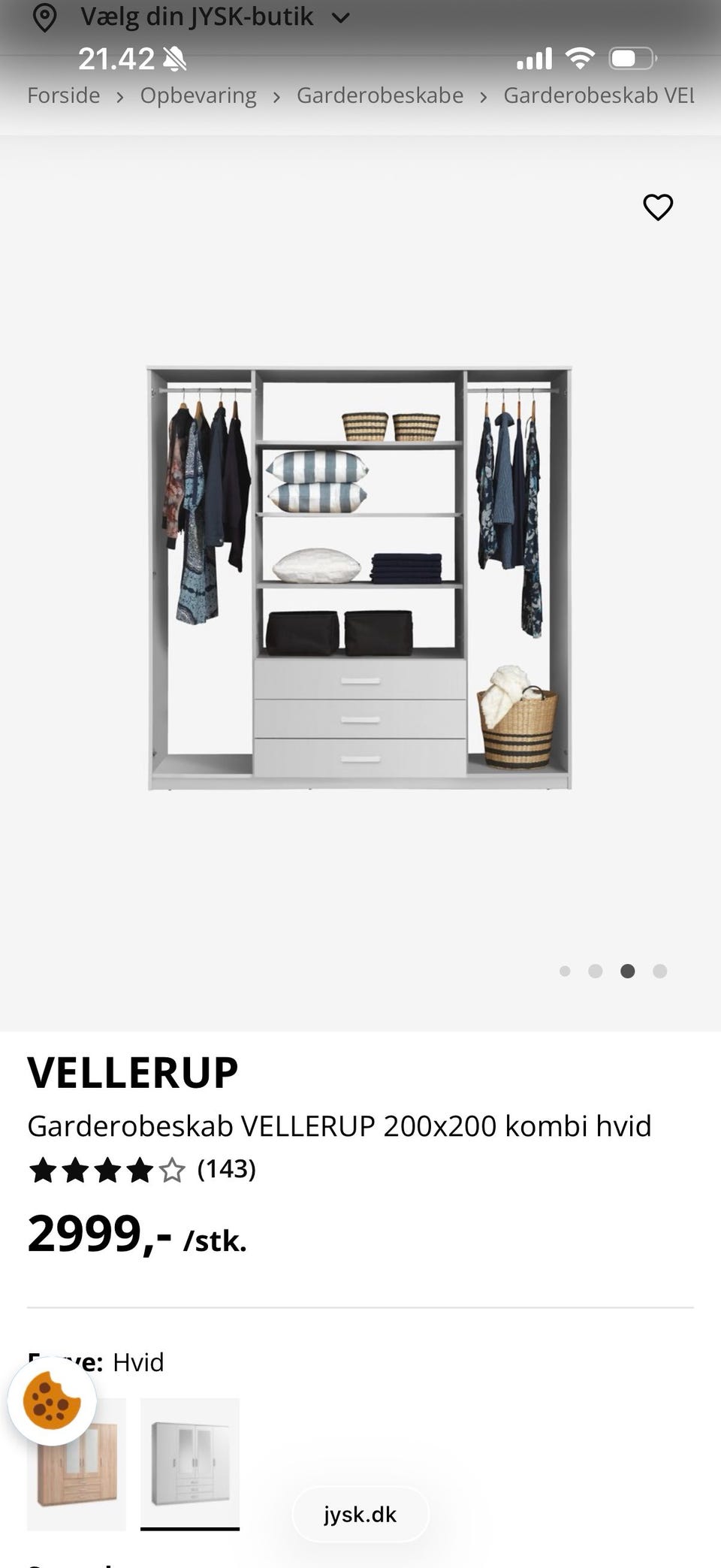This screenshot has height=1568, width=721.
Task: Open the breadcrumb chevron after Opbevaring
Action: (277, 95)
